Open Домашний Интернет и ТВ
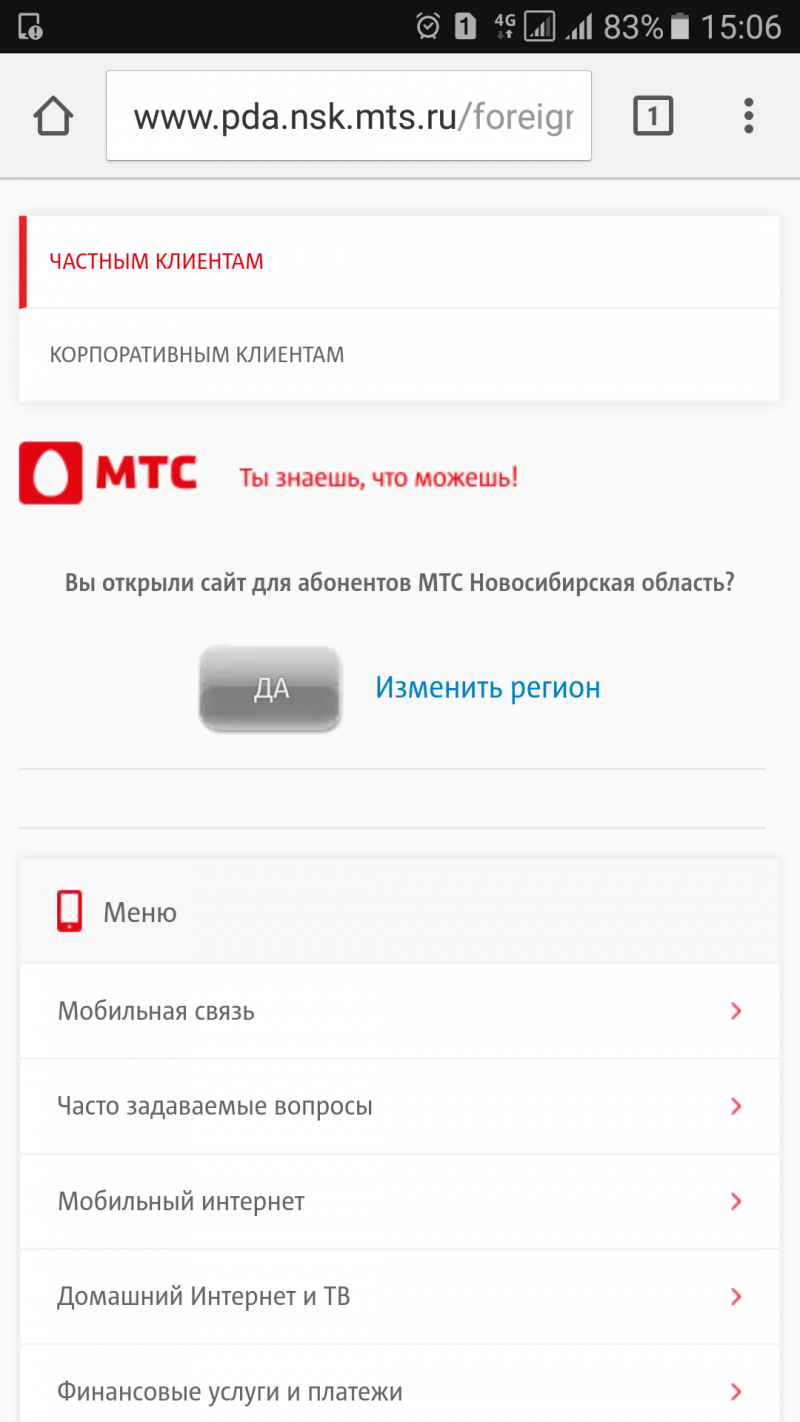 399,1297
